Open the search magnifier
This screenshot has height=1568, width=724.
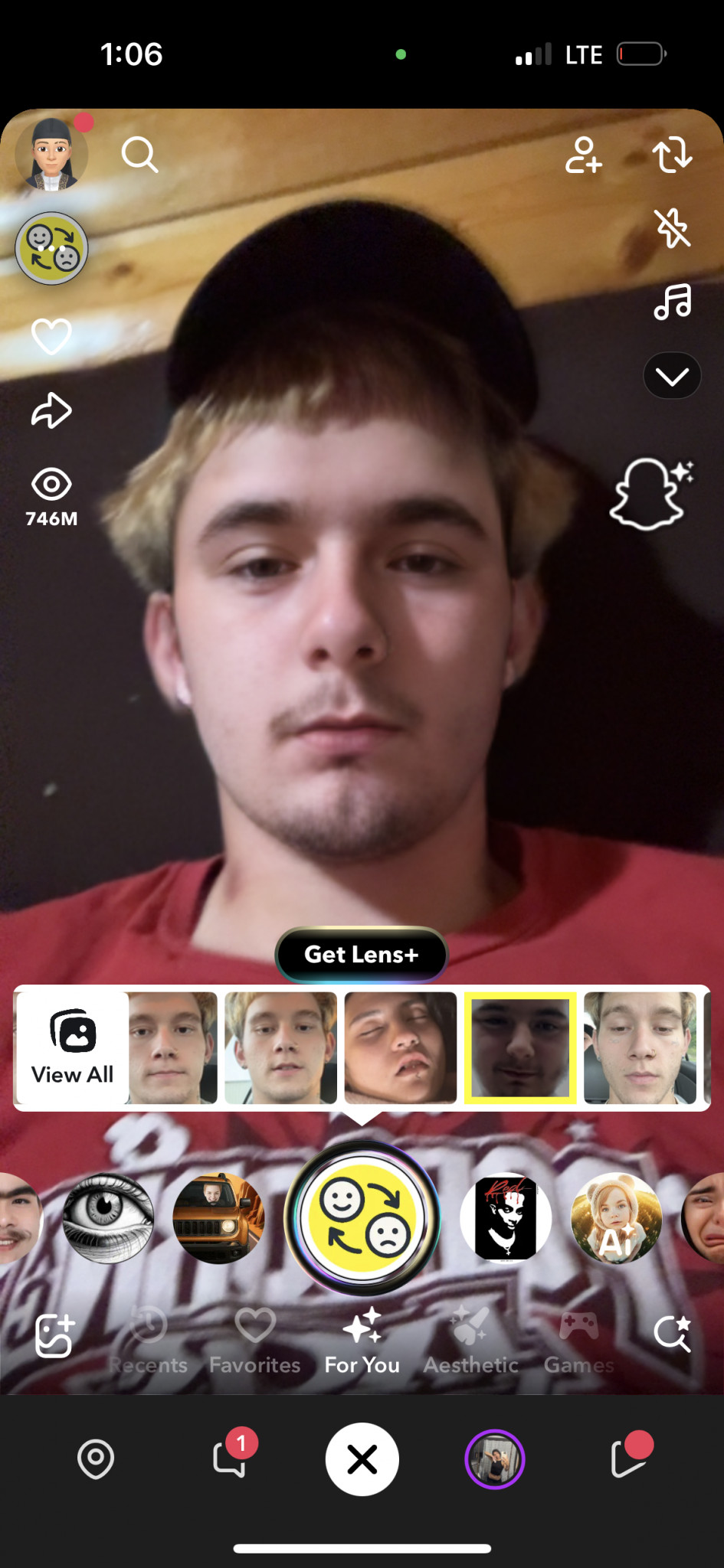click(139, 155)
